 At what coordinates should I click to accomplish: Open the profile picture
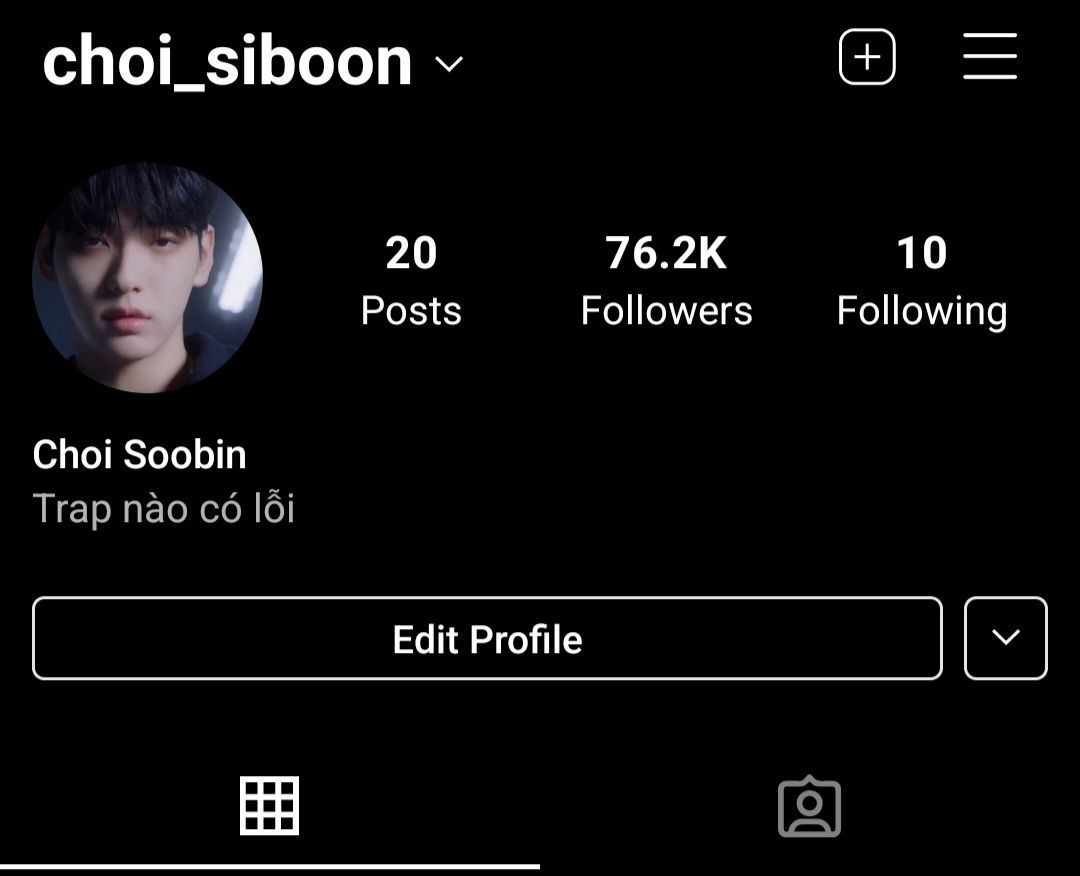(147, 278)
